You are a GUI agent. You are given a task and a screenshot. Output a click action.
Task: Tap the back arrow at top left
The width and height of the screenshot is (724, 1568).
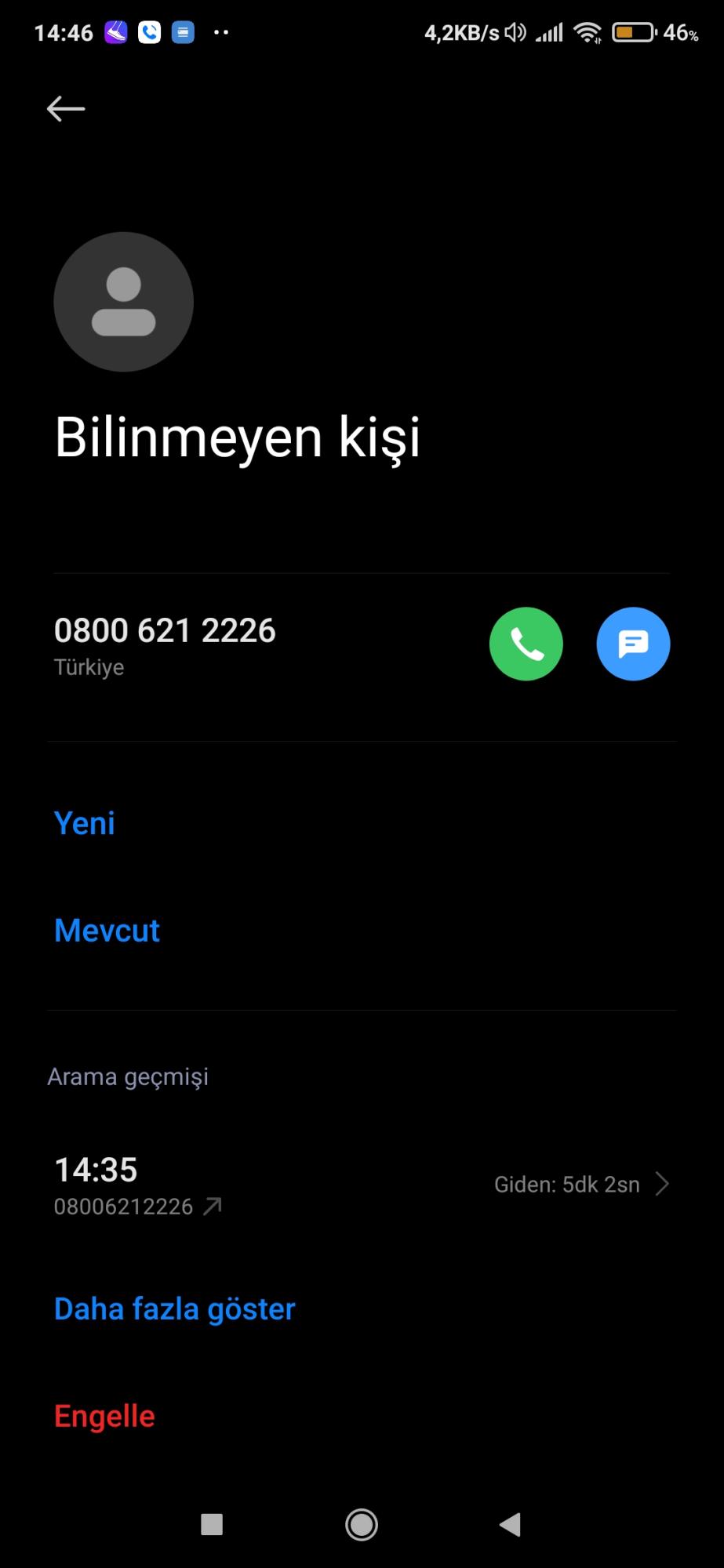[x=65, y=107]
